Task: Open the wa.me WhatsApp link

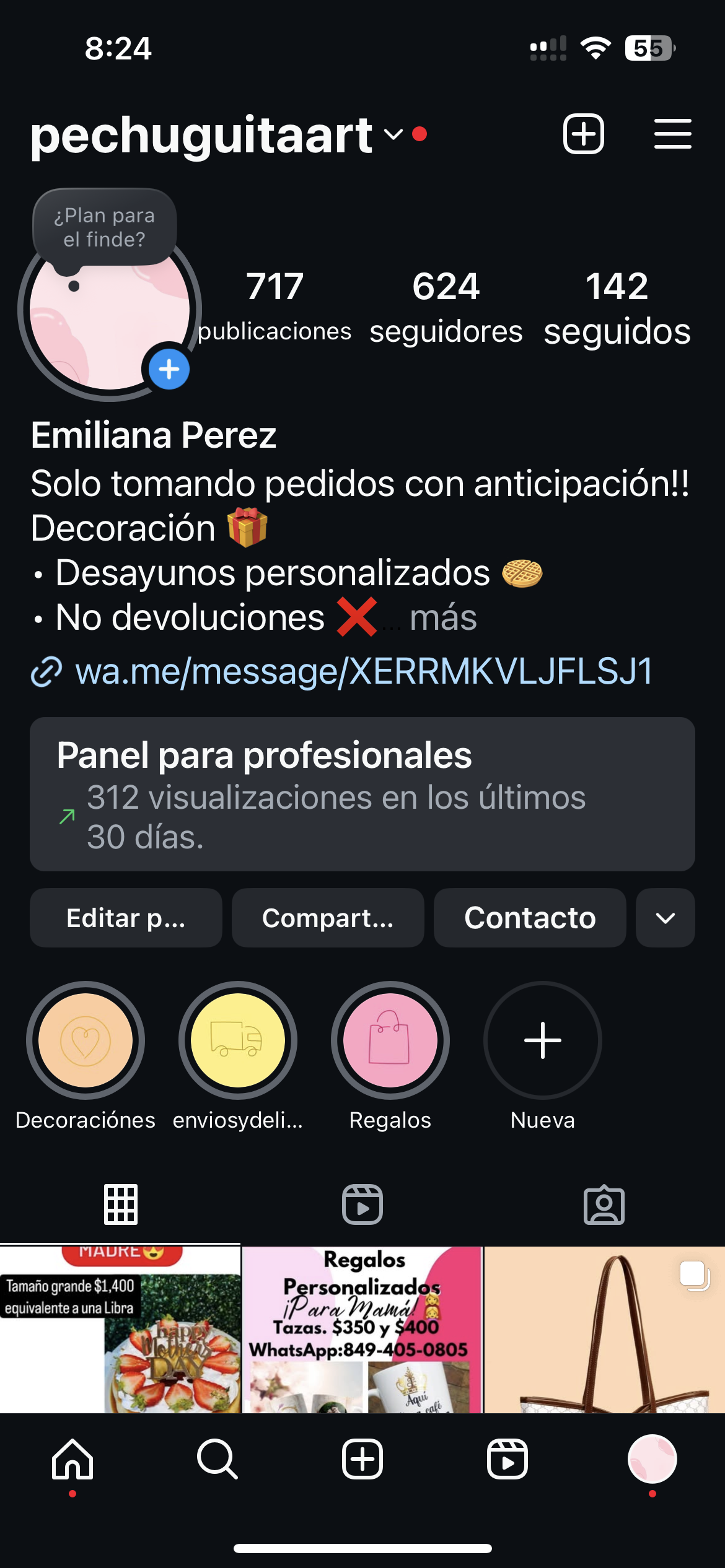Action: tap(363, 671)
